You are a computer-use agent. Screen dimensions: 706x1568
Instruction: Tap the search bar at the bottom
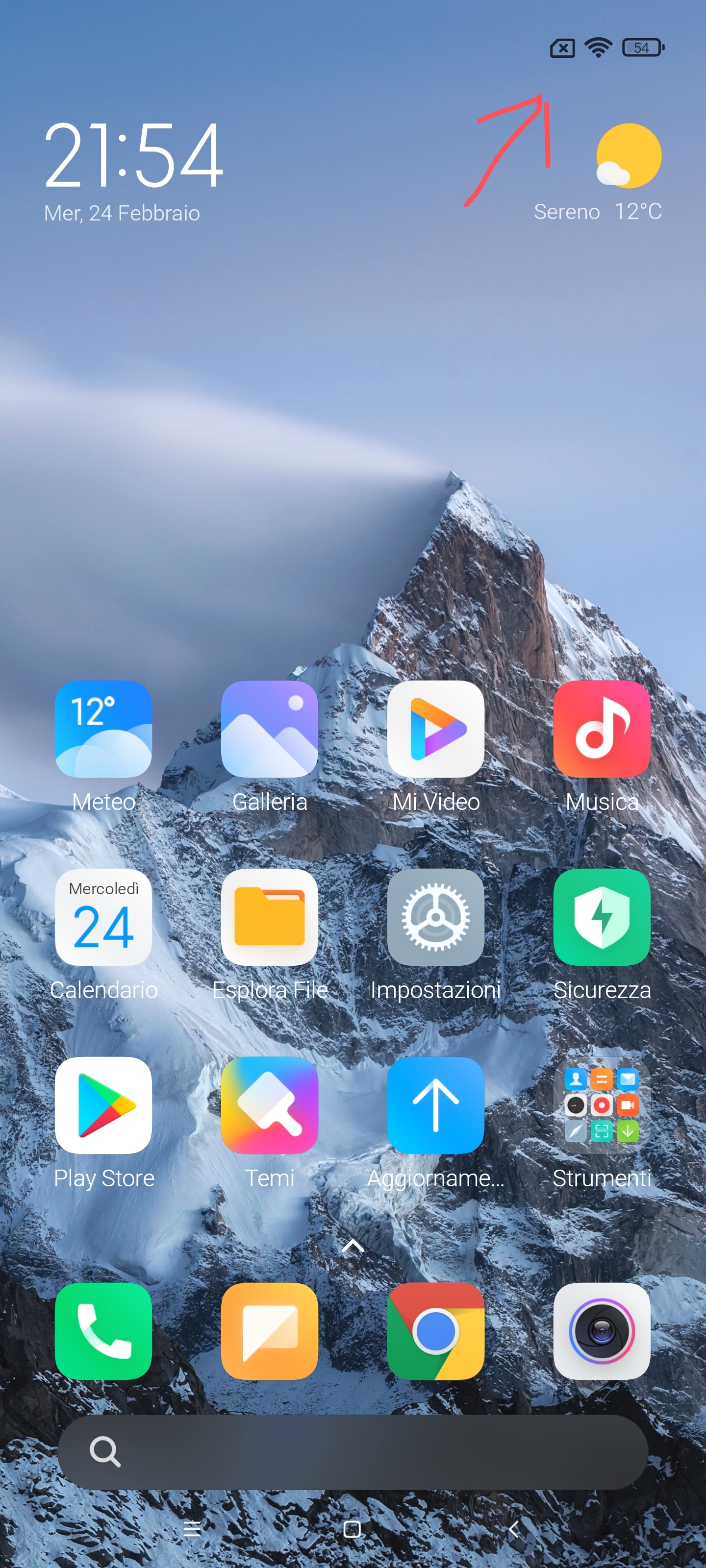click(x=353, y=1452)
